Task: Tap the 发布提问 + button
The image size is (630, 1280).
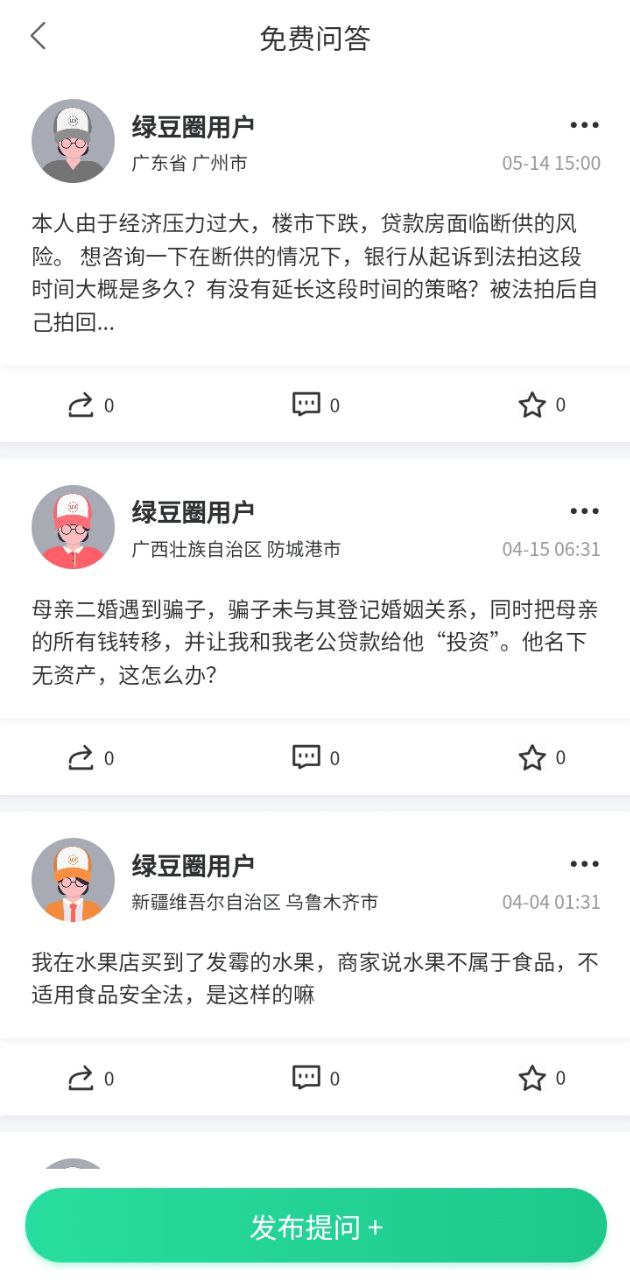Action: click(x=315, y=1226)
